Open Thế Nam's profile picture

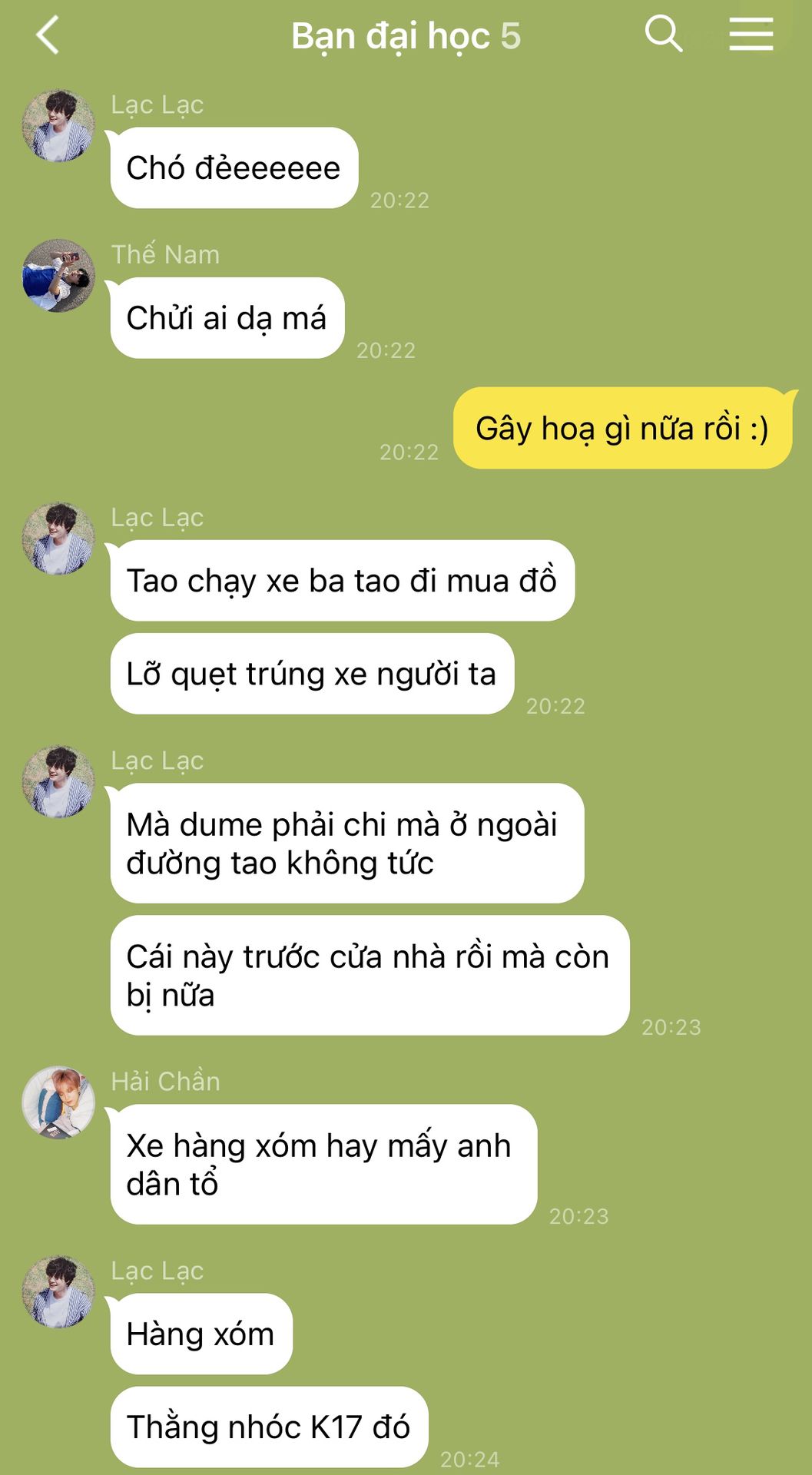[x=58, y=276]
